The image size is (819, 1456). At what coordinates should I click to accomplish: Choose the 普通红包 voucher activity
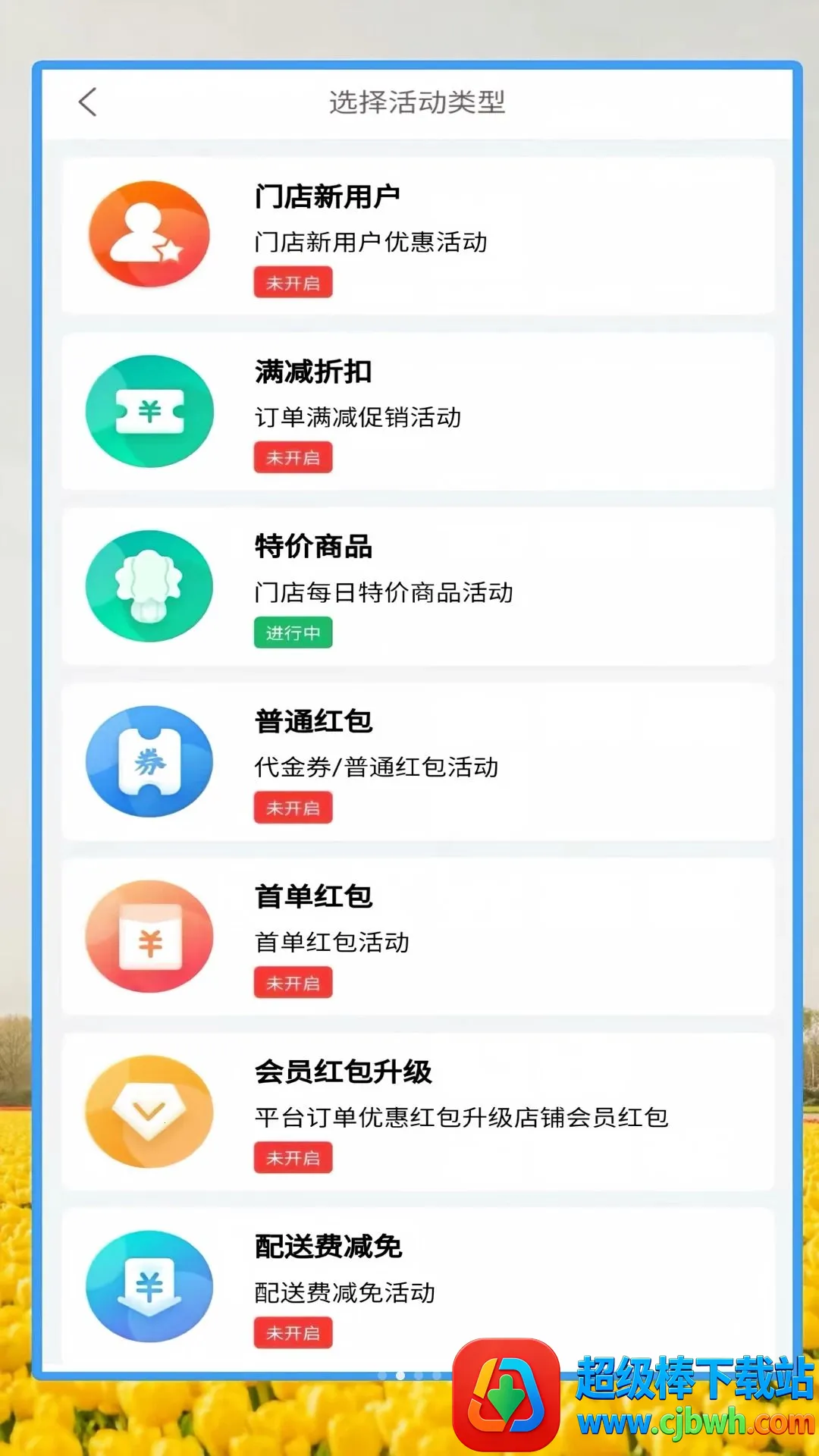click(x=418, y=761)
